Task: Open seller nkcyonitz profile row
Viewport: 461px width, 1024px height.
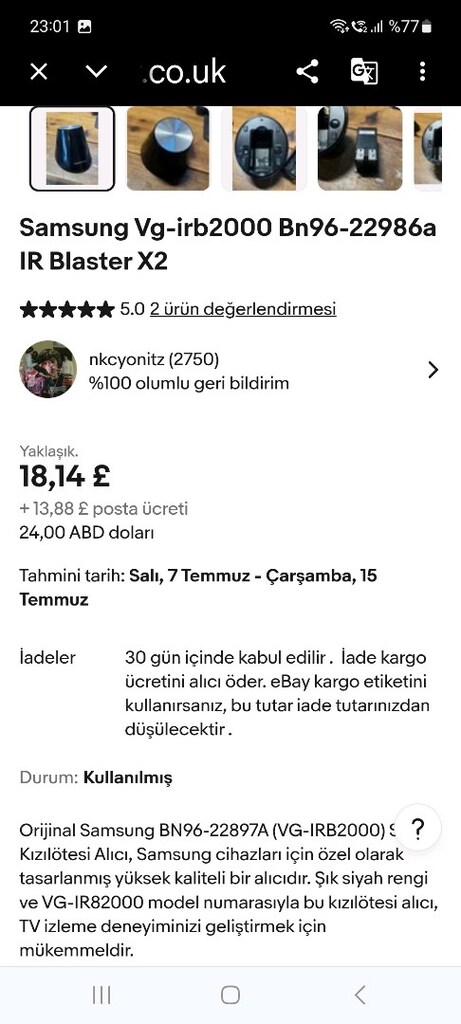Action: pos(230,370)
